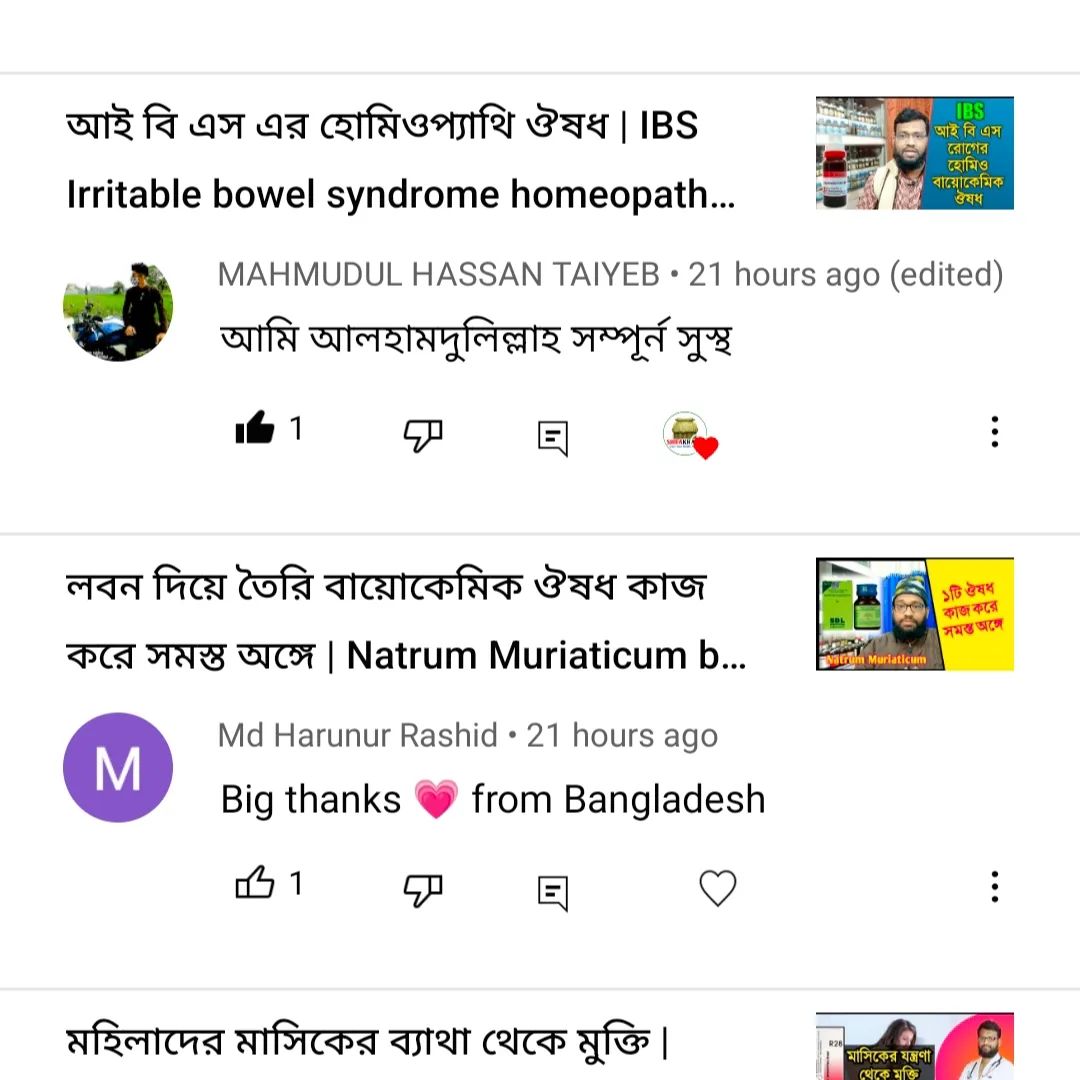Reply to Md Harunur Rashid's comment
This screenshot has height=1080, width=1080.
pos(553,890)
